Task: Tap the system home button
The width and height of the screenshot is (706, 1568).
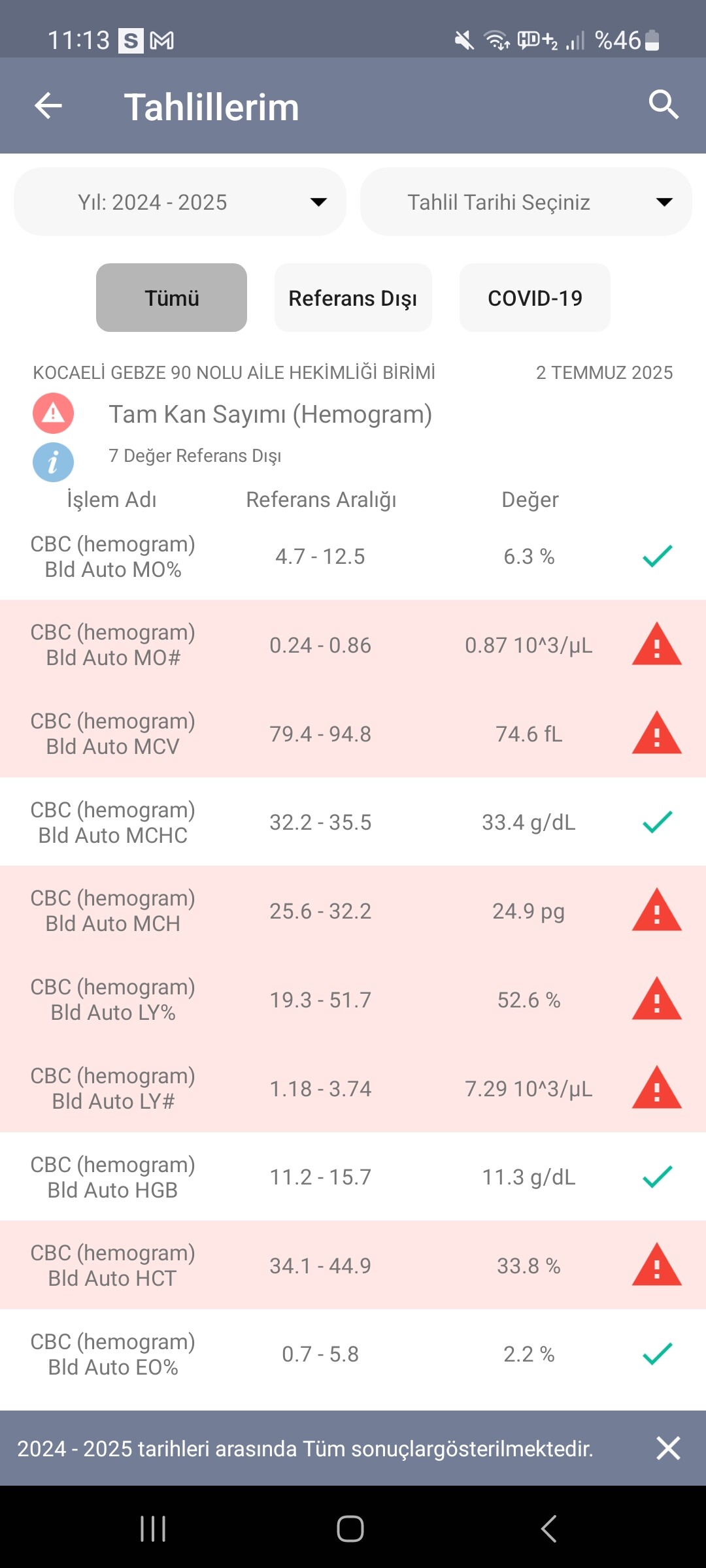Action: click(x=350, y=1529)
